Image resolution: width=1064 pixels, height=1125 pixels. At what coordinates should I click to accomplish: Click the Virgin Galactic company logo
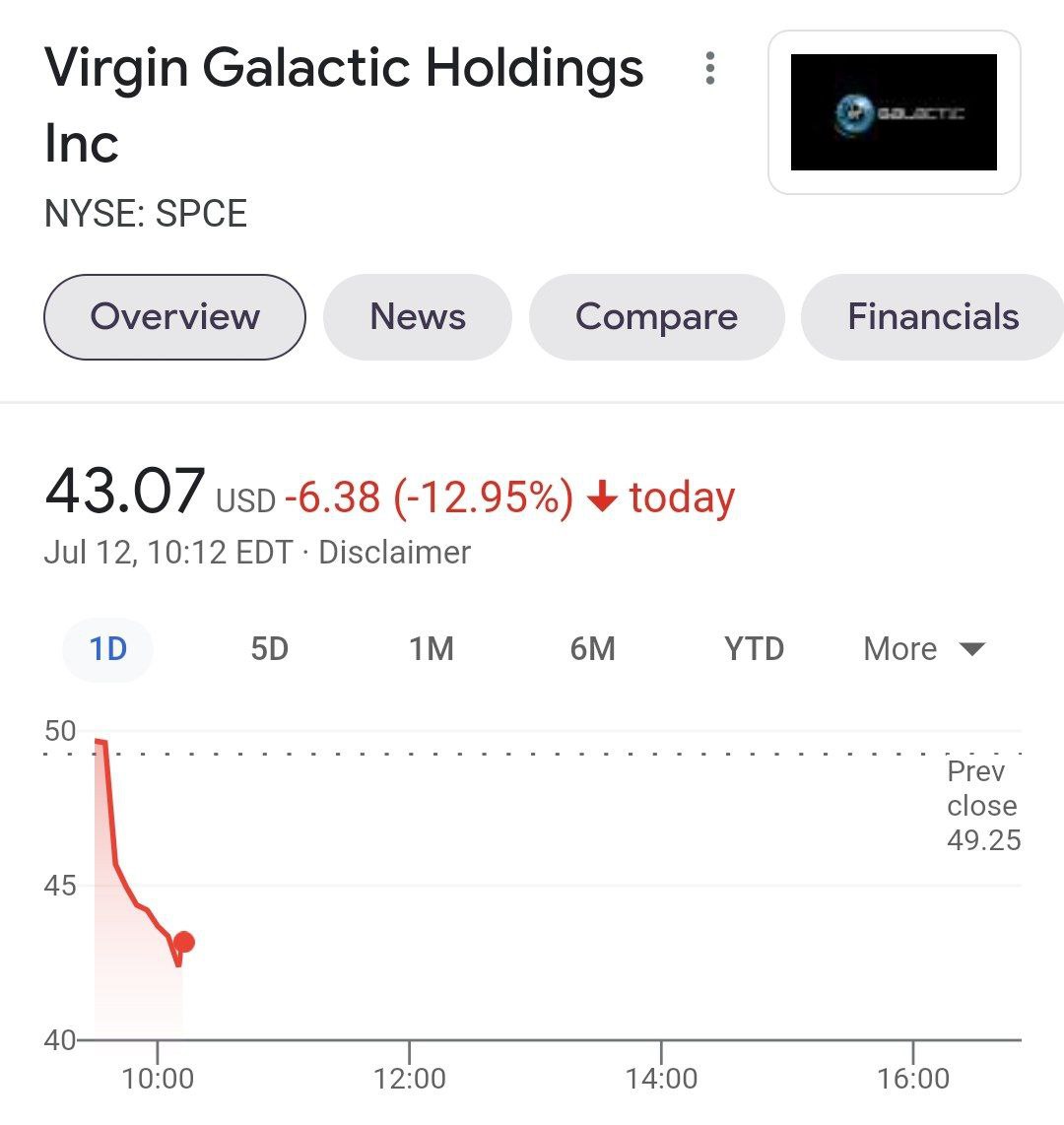point(895,110)
